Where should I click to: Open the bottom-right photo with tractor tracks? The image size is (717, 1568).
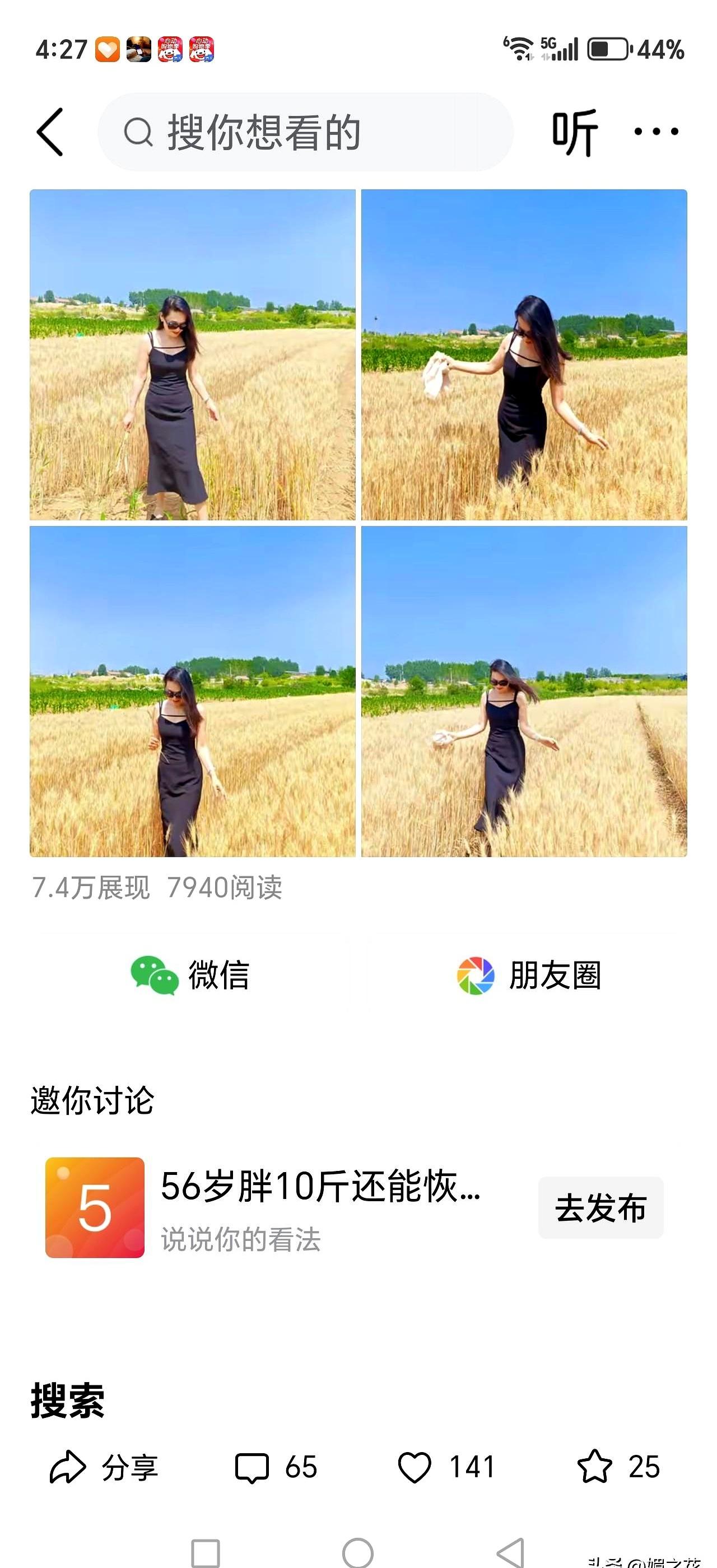[524, 692]
